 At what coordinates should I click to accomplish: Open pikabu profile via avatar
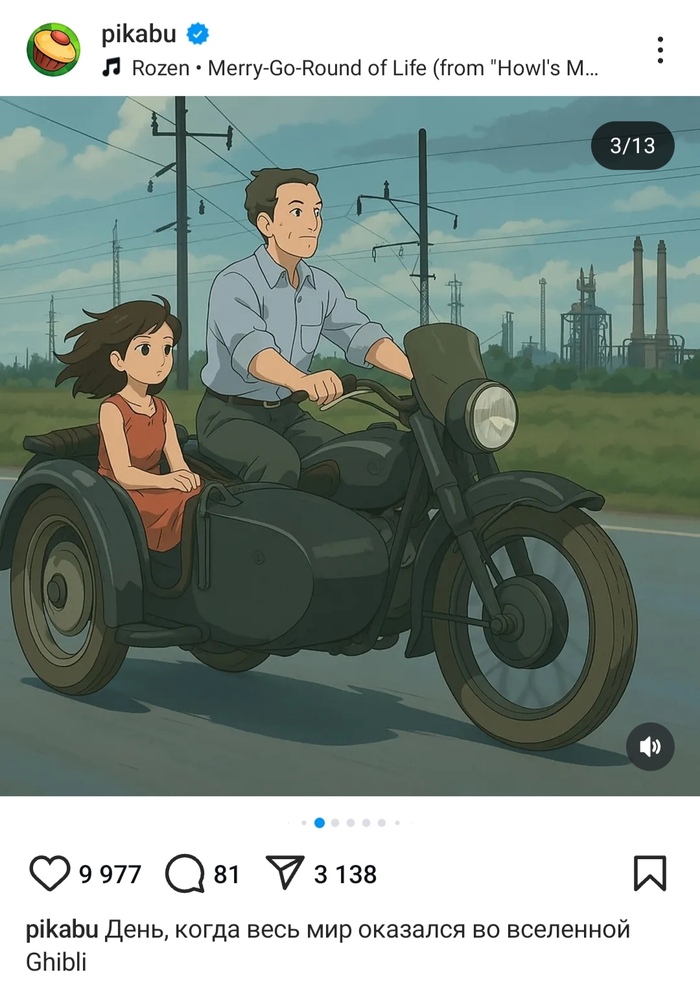point(53,49)
